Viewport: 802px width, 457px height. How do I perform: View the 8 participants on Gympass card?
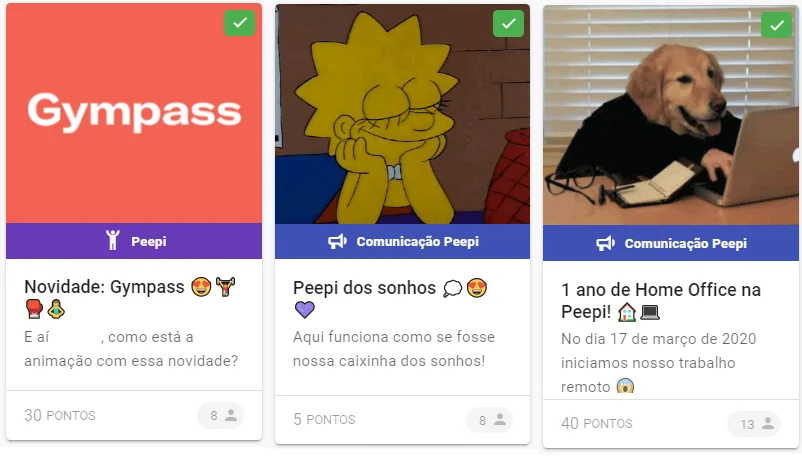(x=221, y=415)
